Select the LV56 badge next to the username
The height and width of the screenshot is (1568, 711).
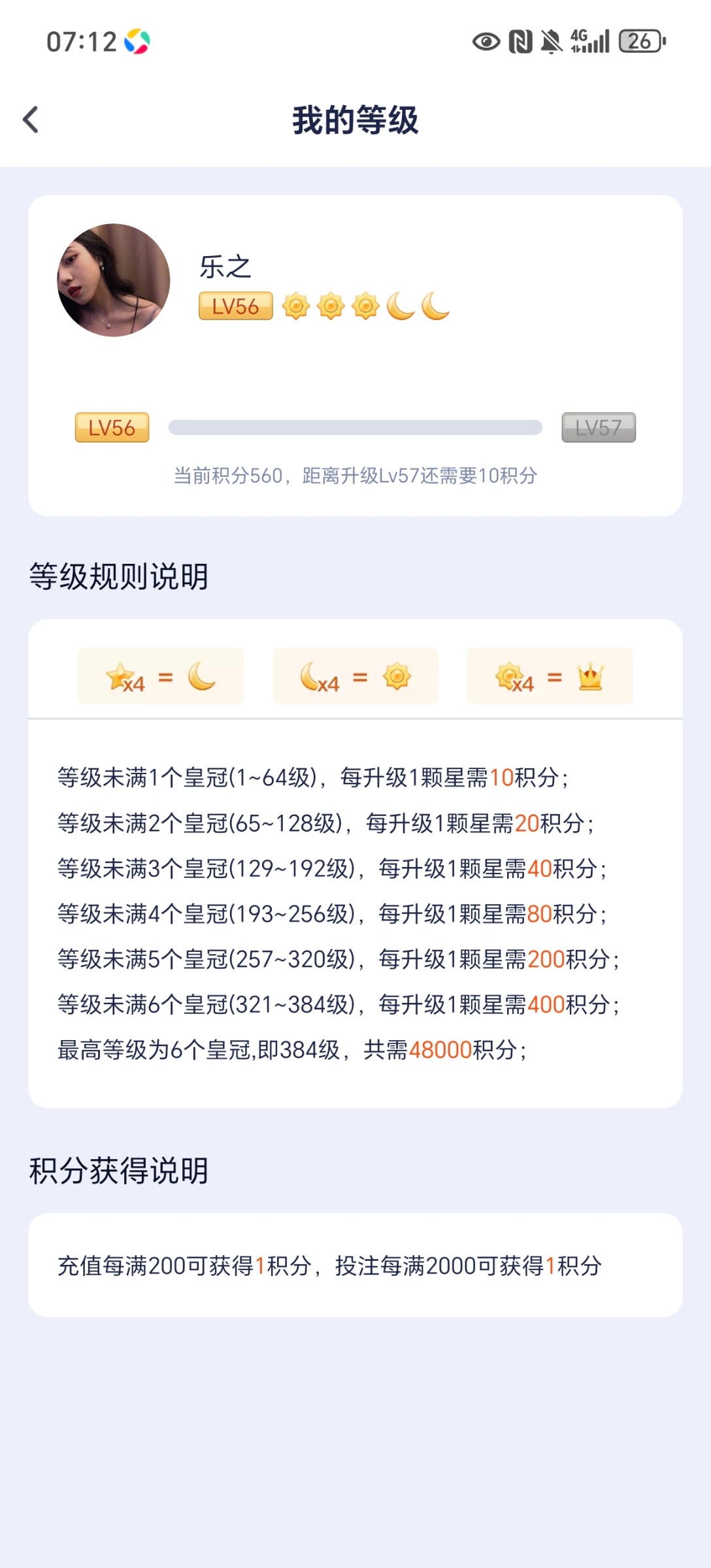[x=237, y=306]
